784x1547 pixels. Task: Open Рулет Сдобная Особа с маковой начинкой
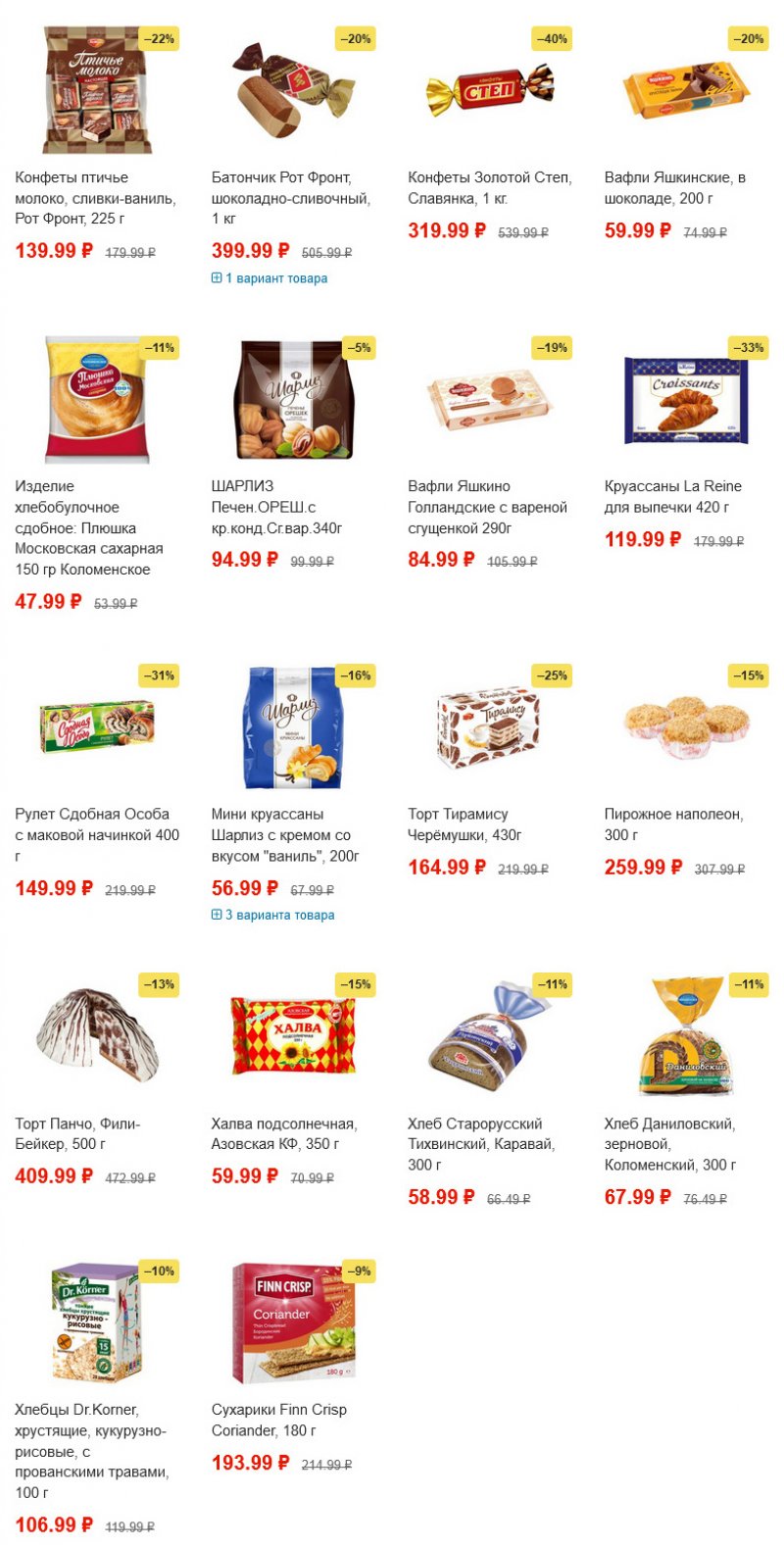click(97, 834)
